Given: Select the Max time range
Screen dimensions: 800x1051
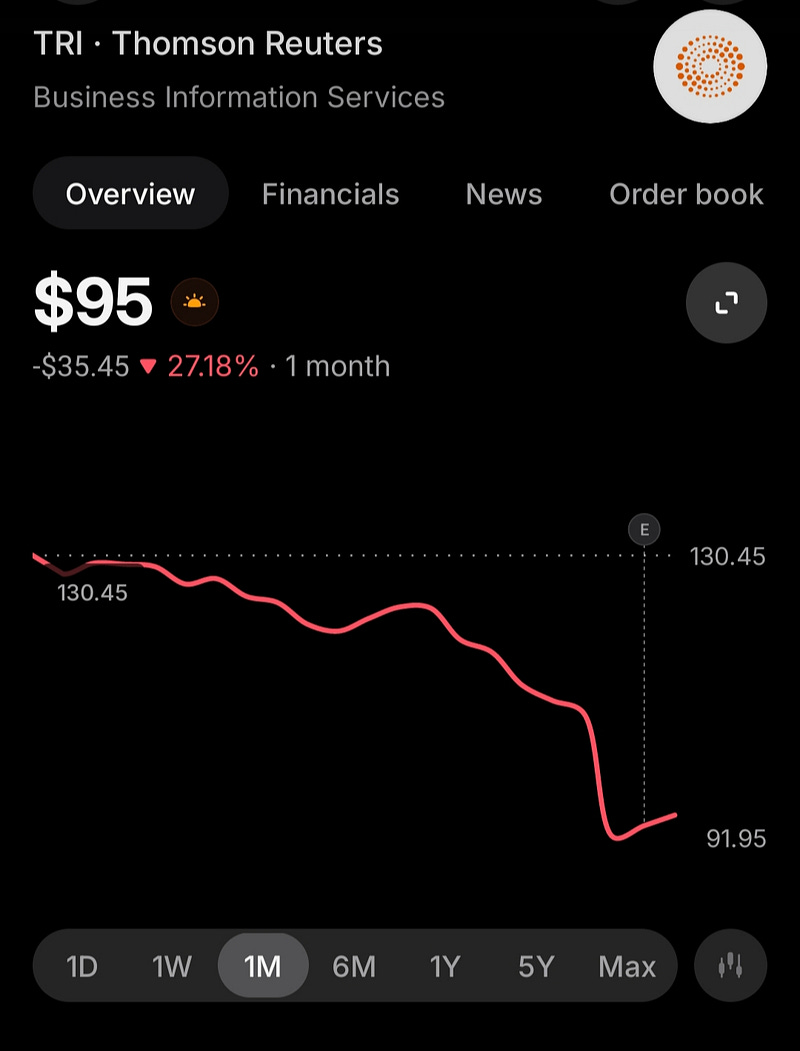Looking at the screenshot, I should (x=627, y=967).
